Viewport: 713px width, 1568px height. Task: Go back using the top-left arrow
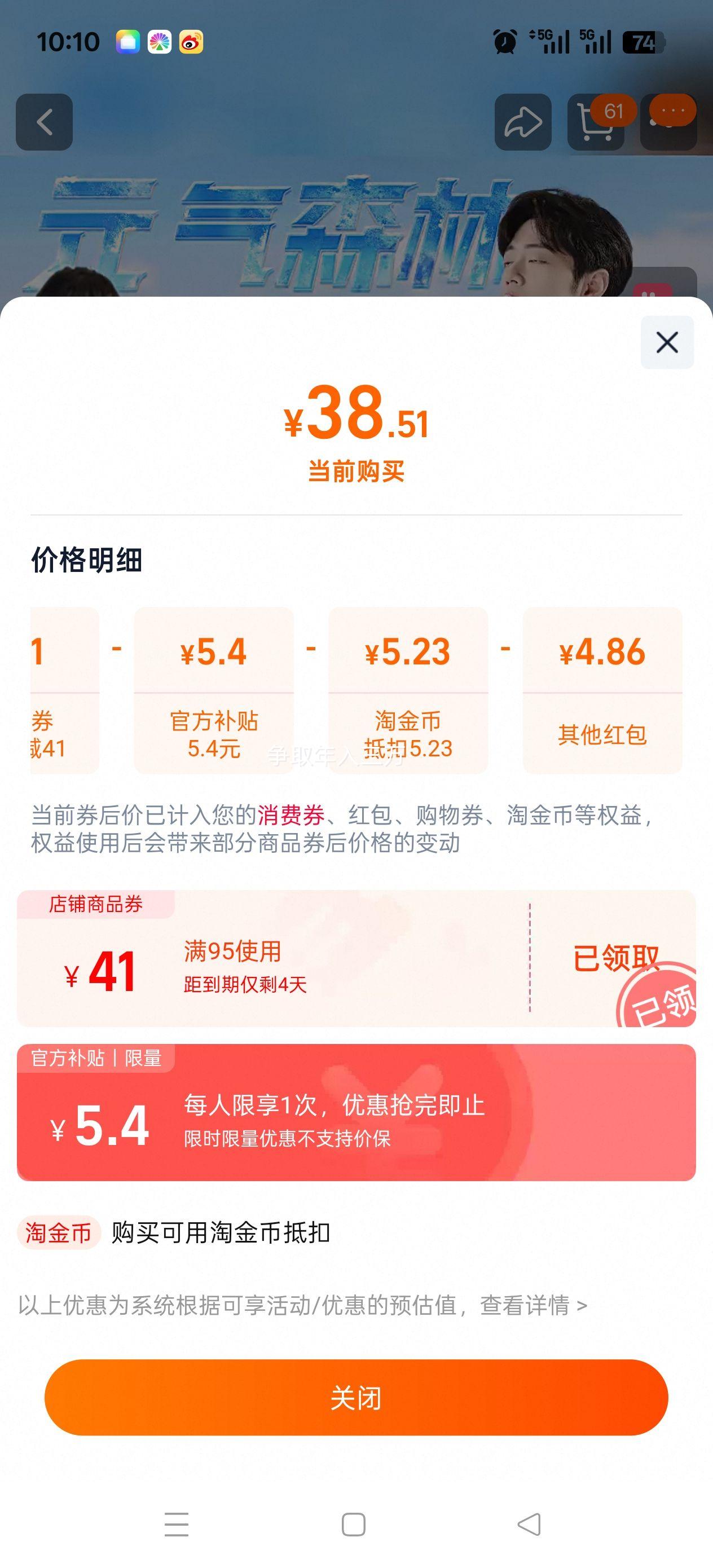(44, 122)
